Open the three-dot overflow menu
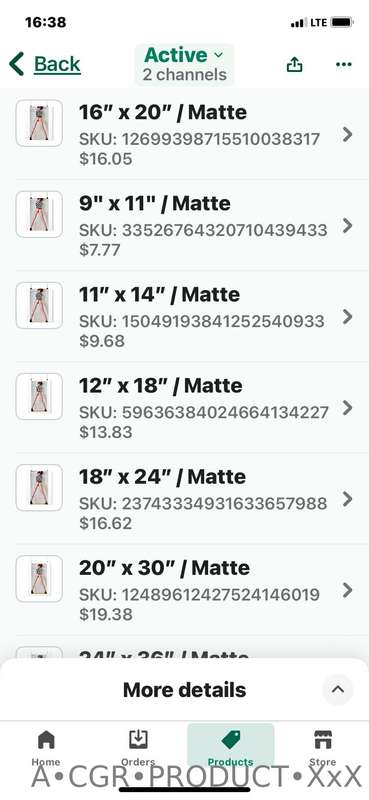 [343, 64]
